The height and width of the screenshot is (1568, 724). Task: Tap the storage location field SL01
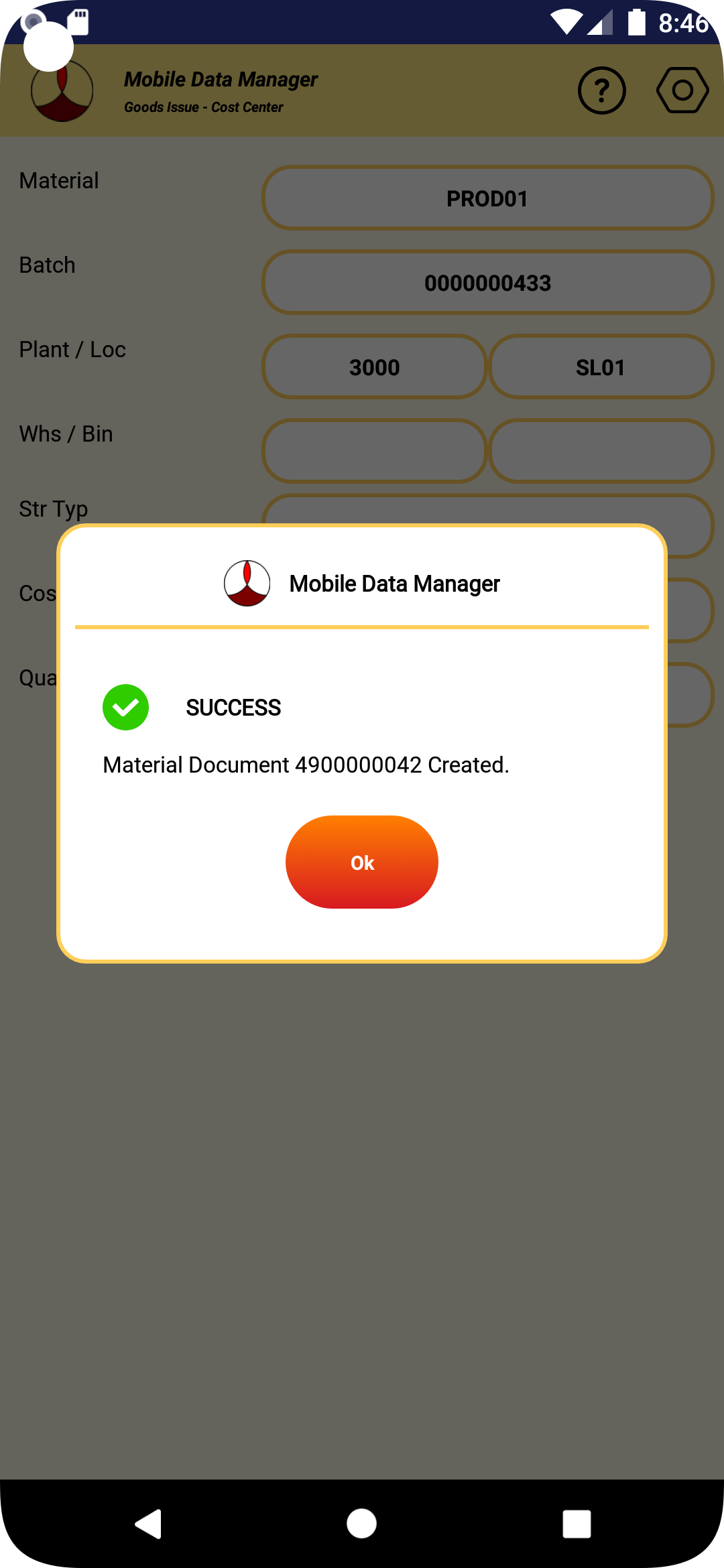[x=601, y=367]
